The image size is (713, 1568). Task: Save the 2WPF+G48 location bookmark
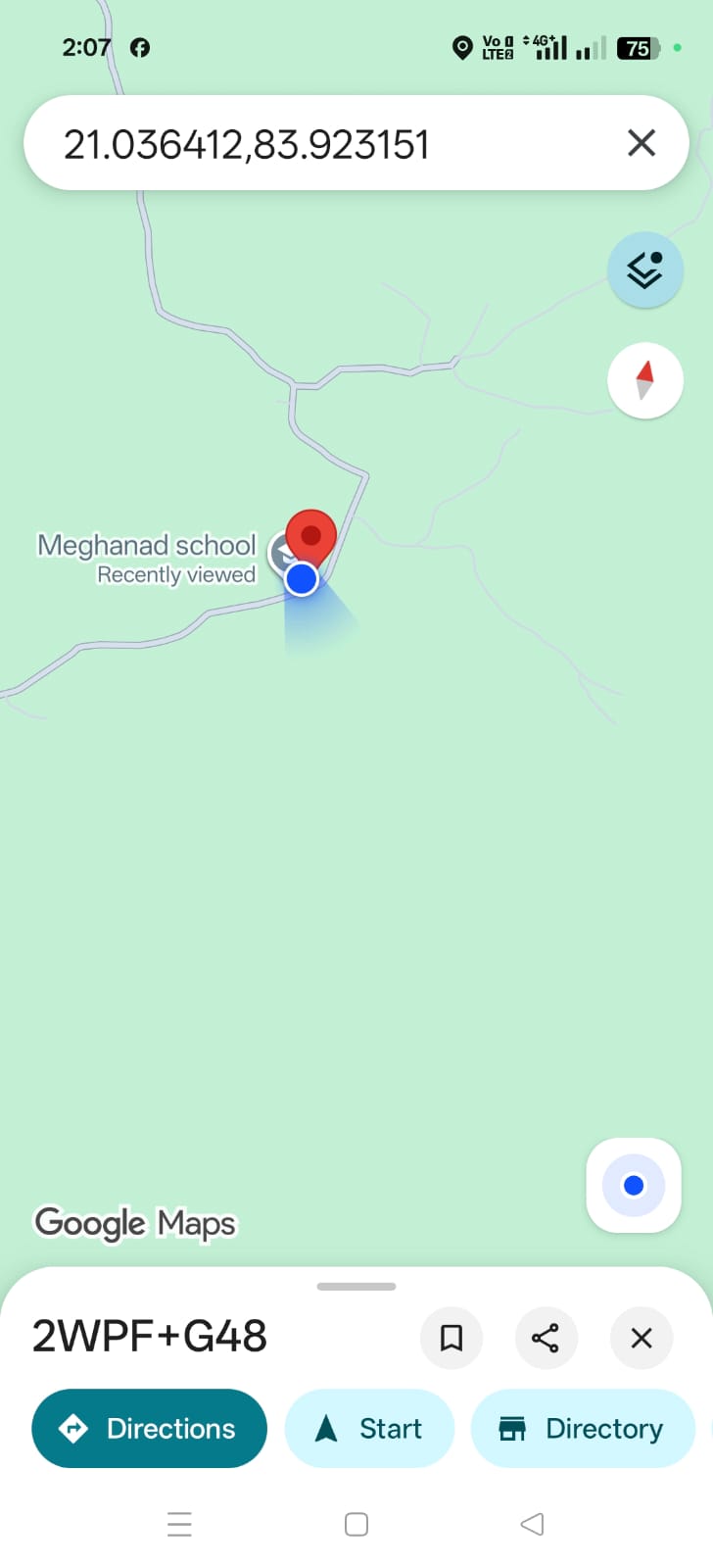pyautogui.click(x=452, y=1338)
